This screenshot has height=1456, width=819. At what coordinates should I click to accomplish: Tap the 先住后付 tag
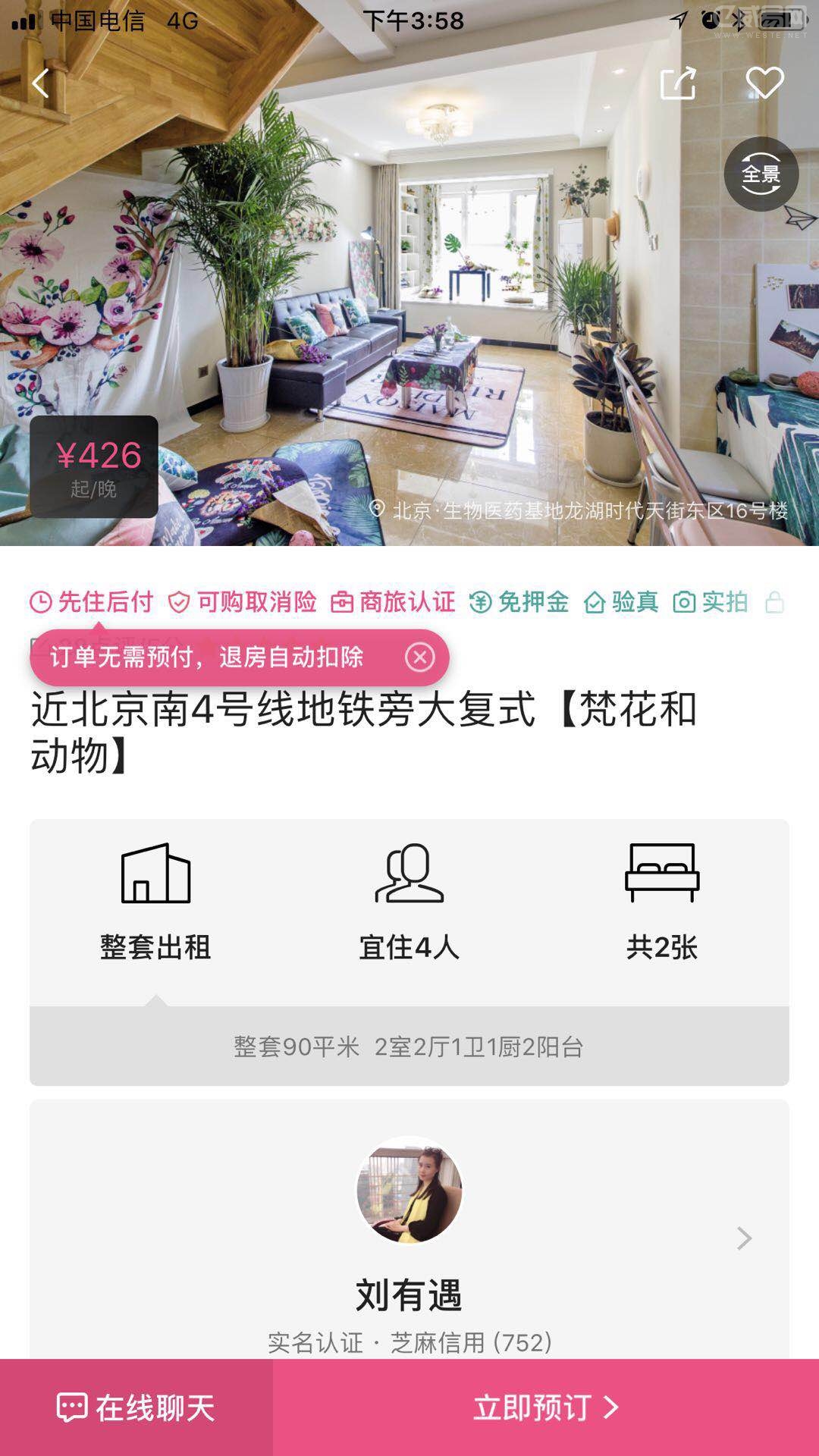click(x=92, y=602)
